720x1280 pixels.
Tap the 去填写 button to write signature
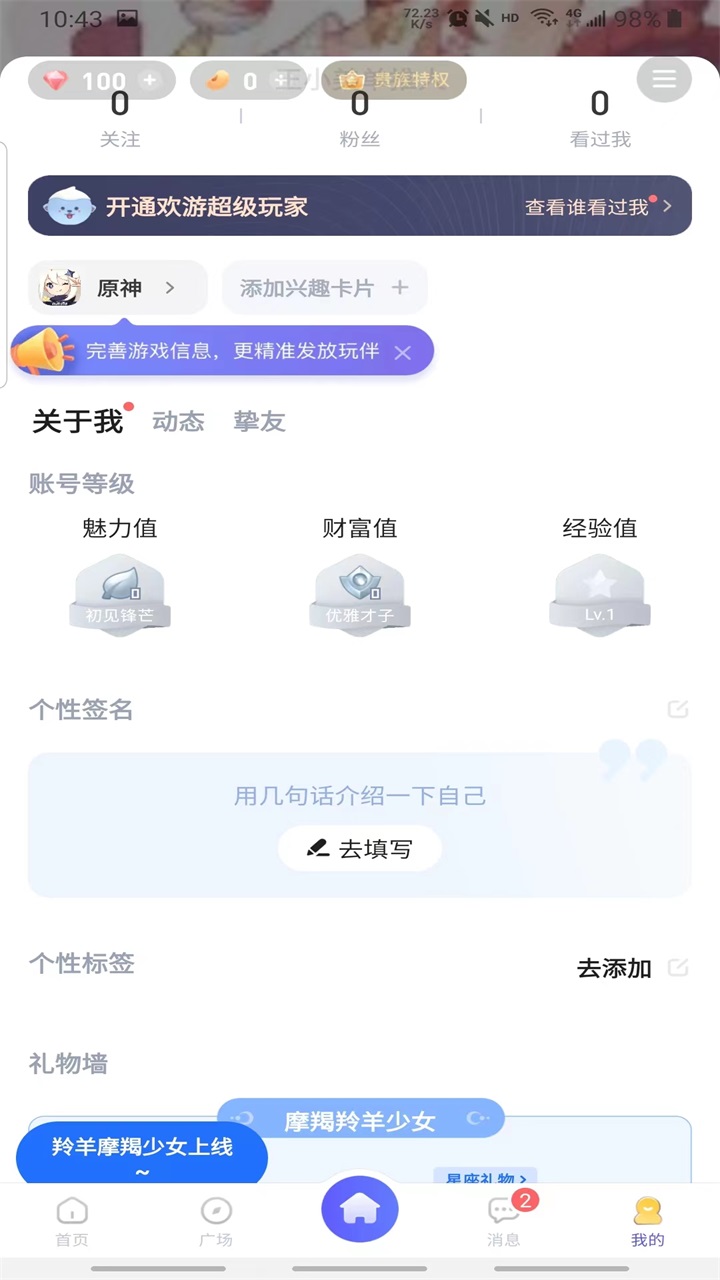(x=360, y=848)
